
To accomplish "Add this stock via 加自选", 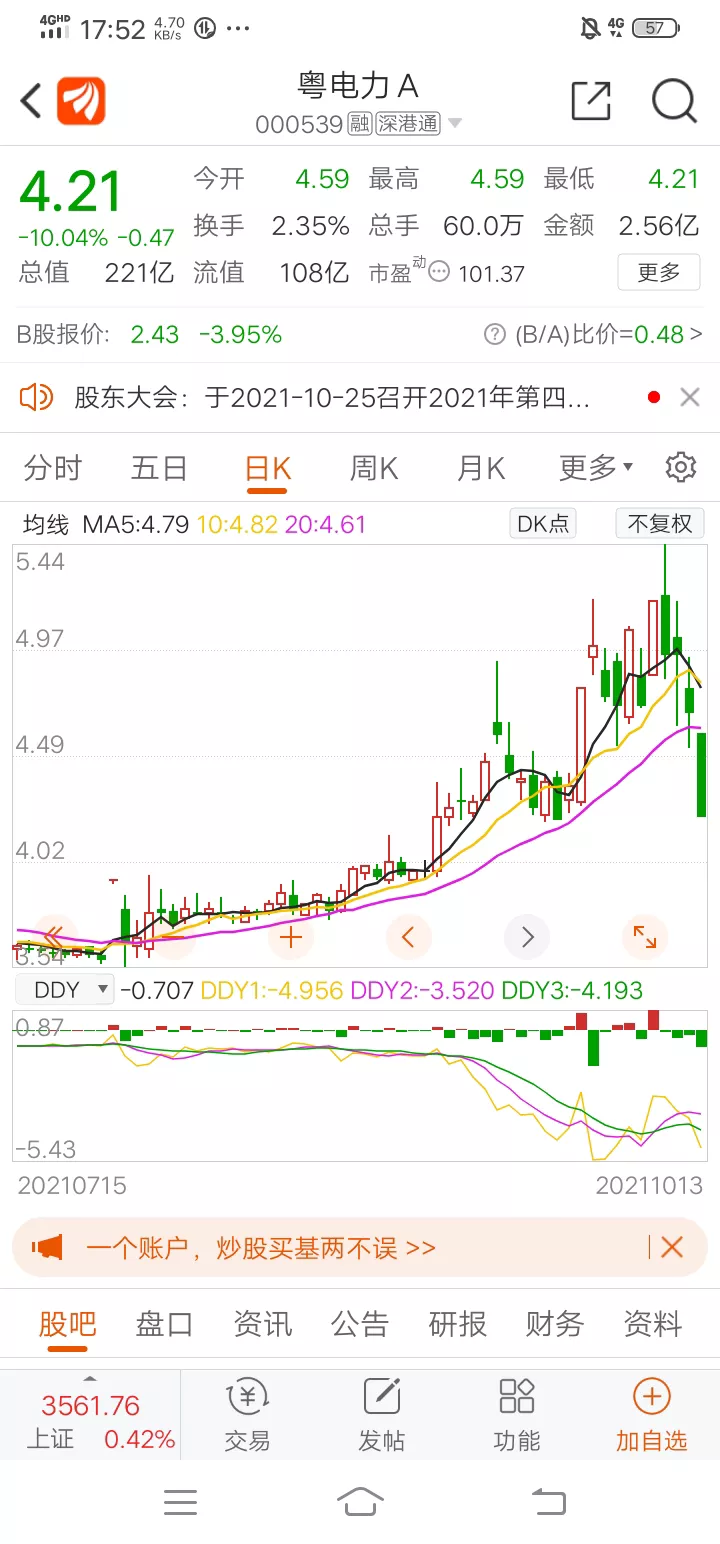I will click(x=652, y=1414).
